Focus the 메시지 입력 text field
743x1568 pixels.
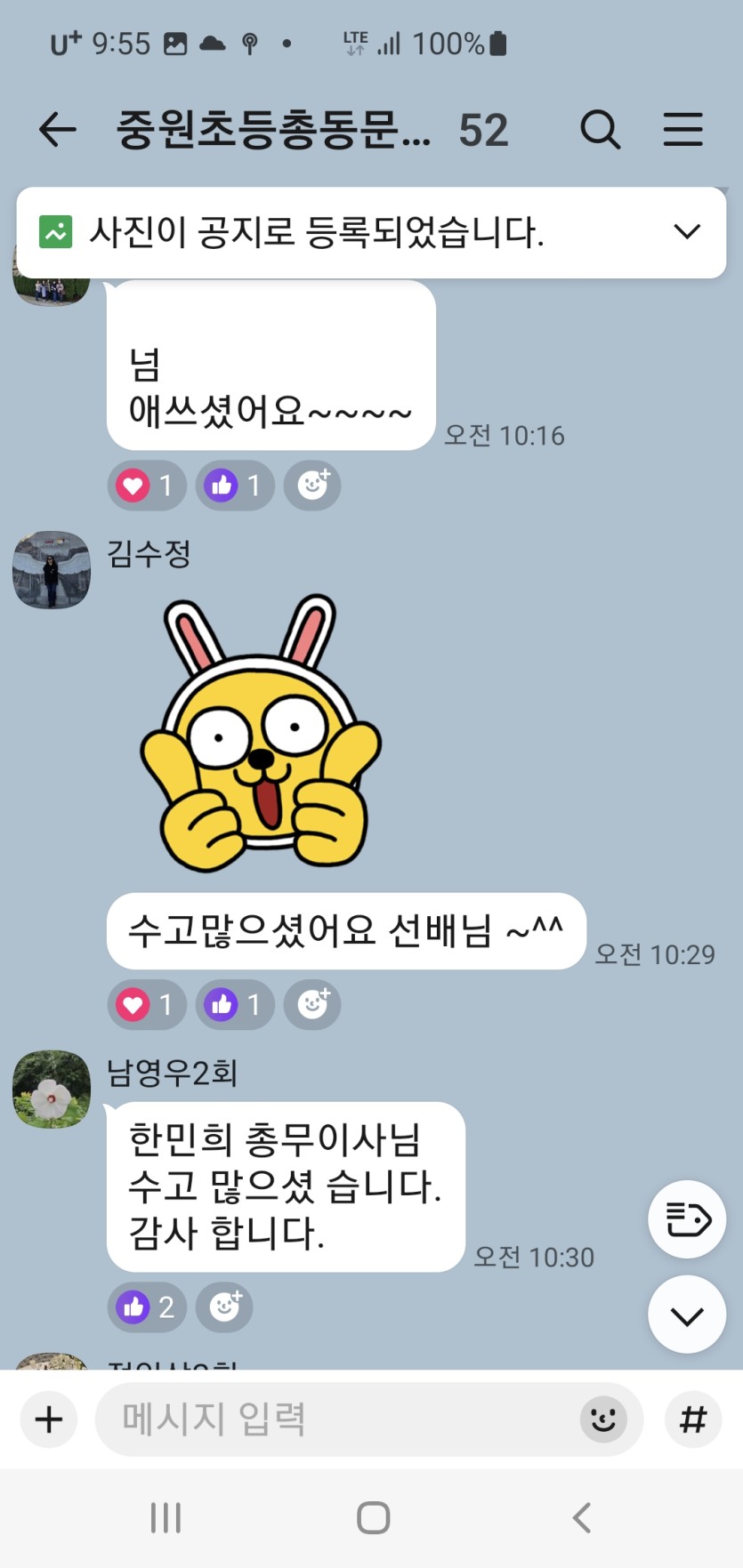[x=338, y=1419]
